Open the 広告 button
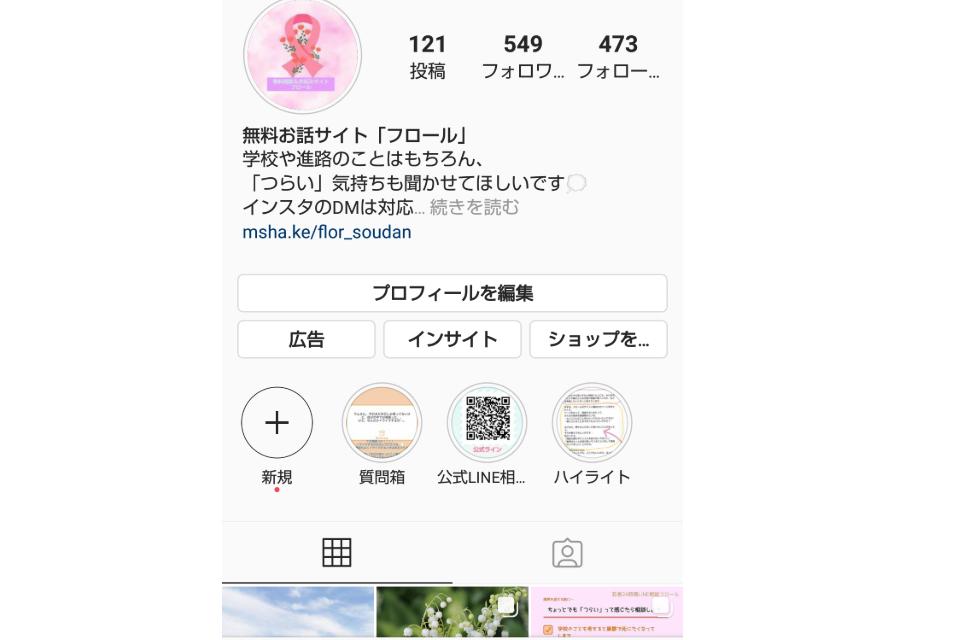 point(306,339)
